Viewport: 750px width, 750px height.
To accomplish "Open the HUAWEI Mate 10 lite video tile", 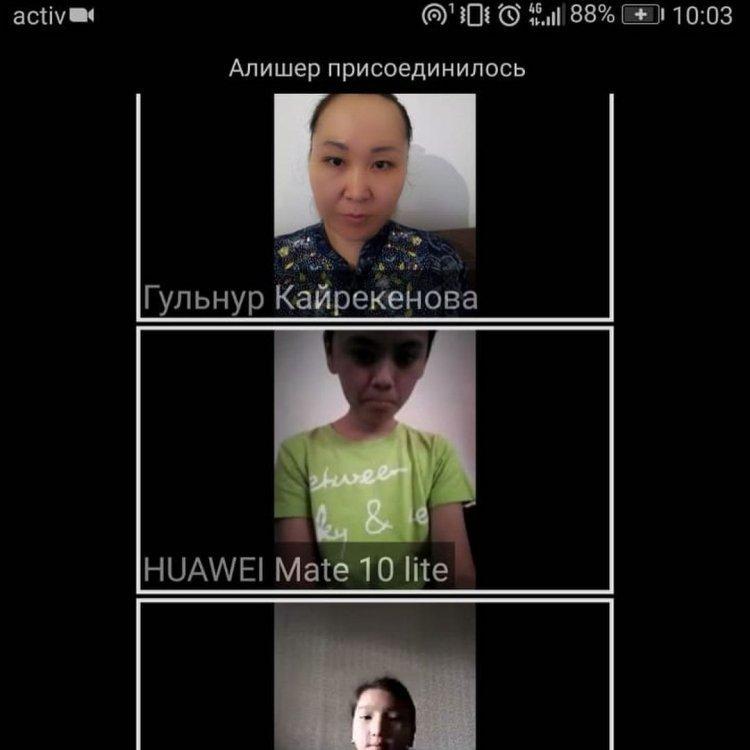I will click(374, 458).
